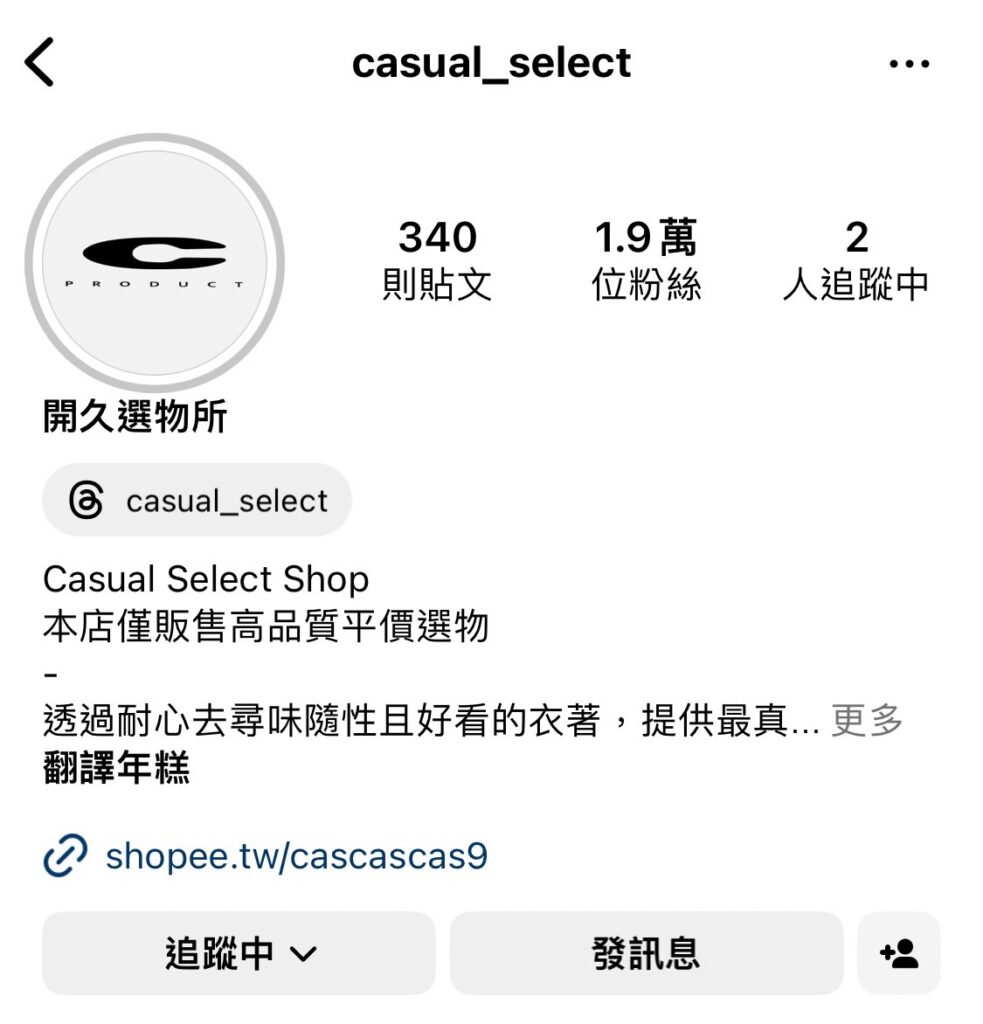The height and width of the screenshot is (1024, 983).
Task: Send a message via 發訊息
Action: point(646,953)
